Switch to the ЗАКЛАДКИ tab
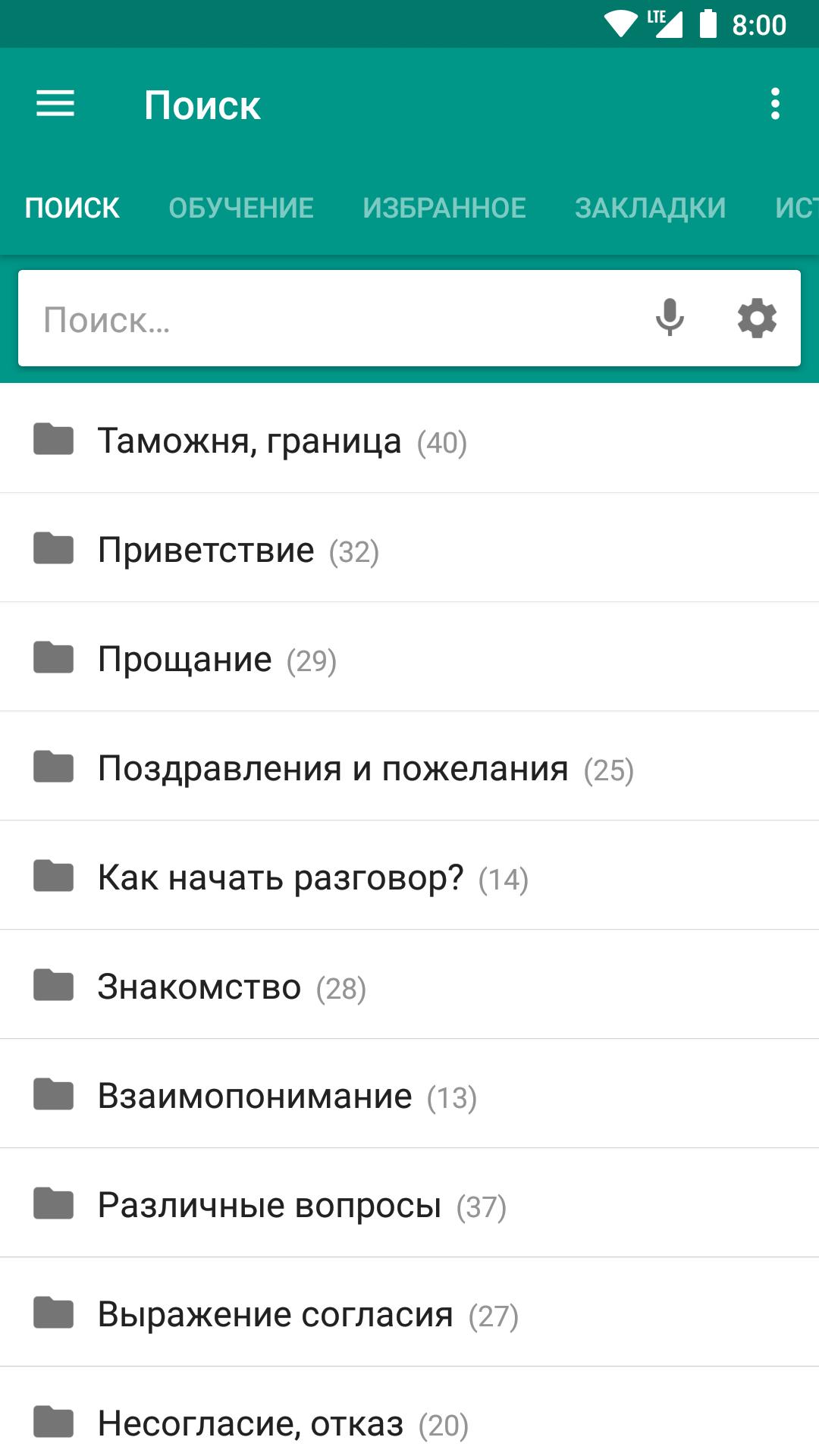This screenshot has height=1456, width=819. tap(650, 208)
